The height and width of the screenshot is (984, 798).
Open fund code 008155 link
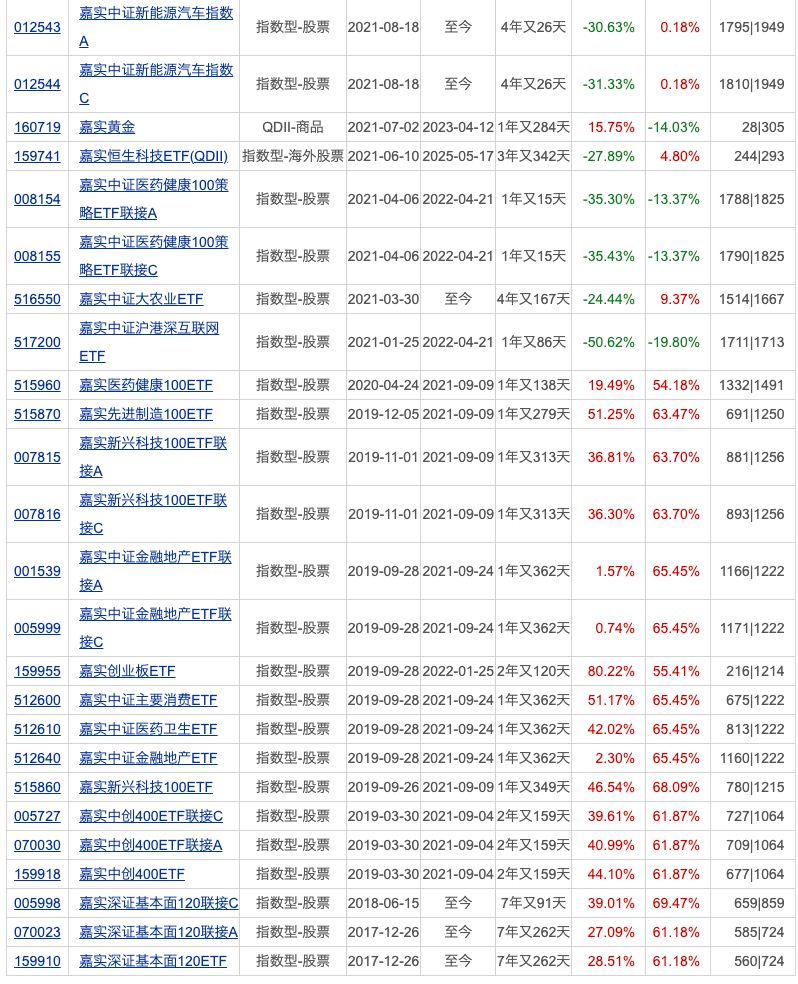(x=37, y=256)
